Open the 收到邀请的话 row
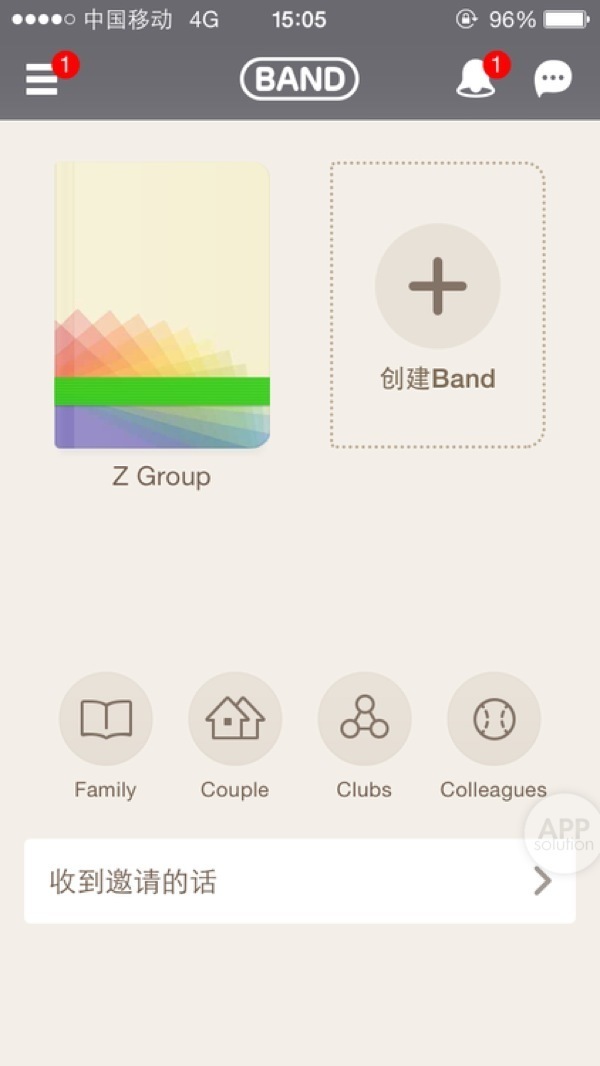Viewport: 600px width, 1066px height. [x=300, y=881]
